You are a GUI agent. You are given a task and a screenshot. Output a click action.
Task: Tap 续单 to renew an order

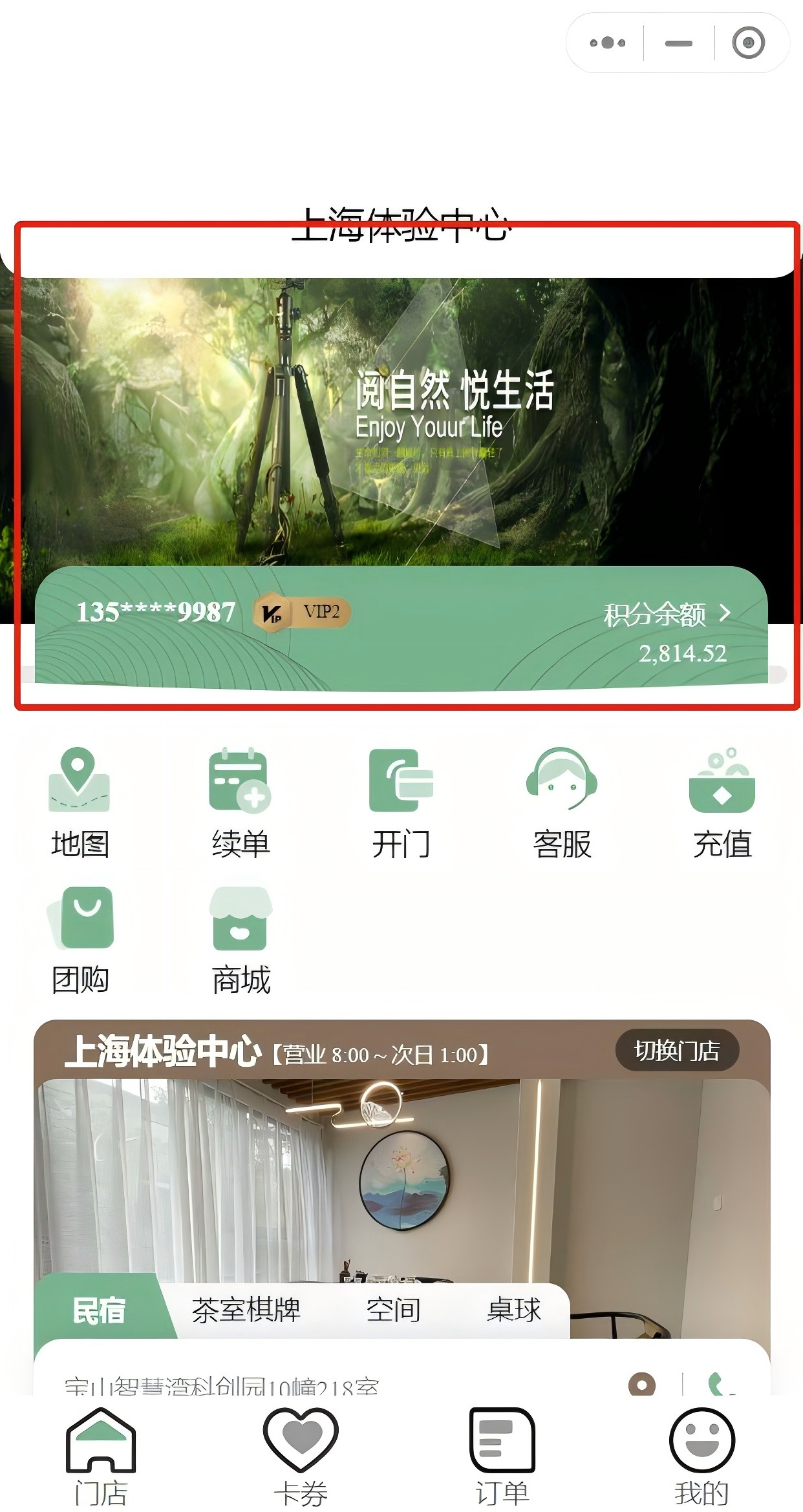[241, 803]
